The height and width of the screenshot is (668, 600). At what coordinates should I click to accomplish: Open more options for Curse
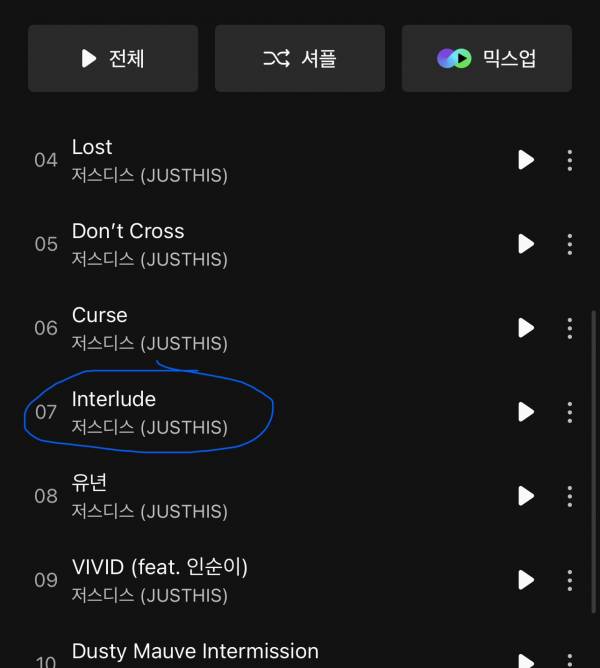pos(570,328)
